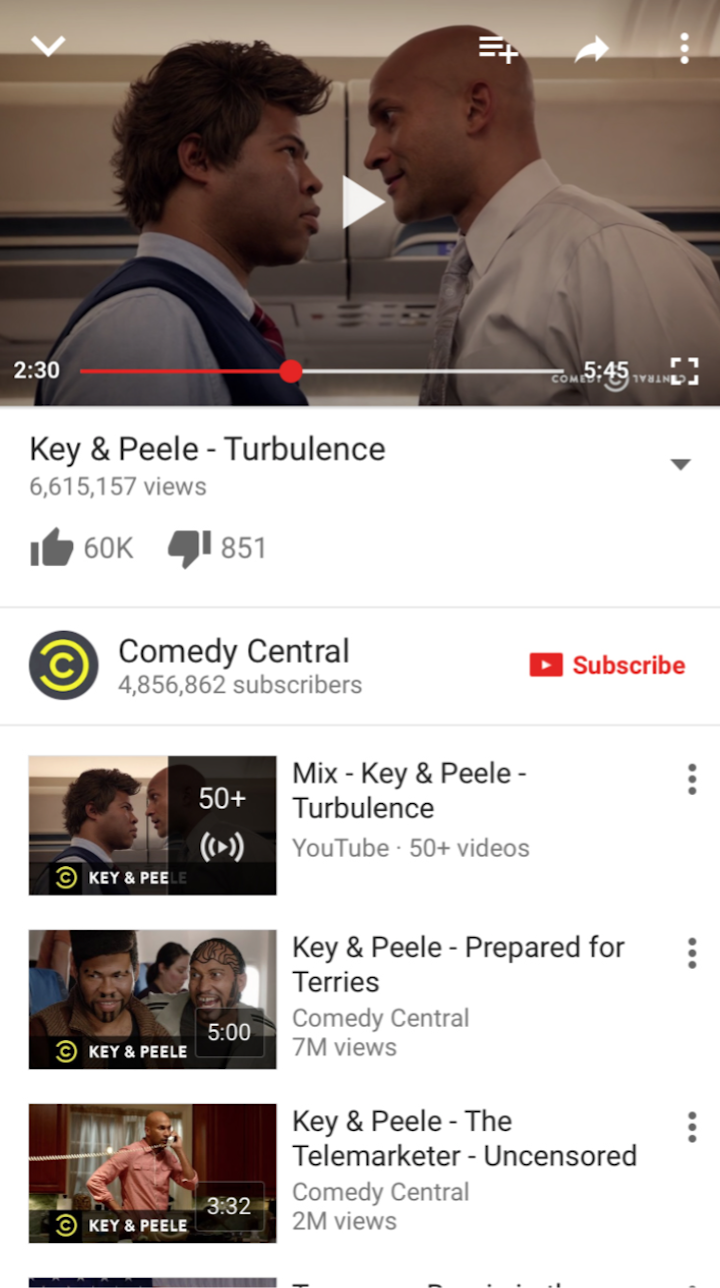The height and width of the screenshot is (1288, 720).
Task: Add video to a playlist
Action: coord(497,48)
